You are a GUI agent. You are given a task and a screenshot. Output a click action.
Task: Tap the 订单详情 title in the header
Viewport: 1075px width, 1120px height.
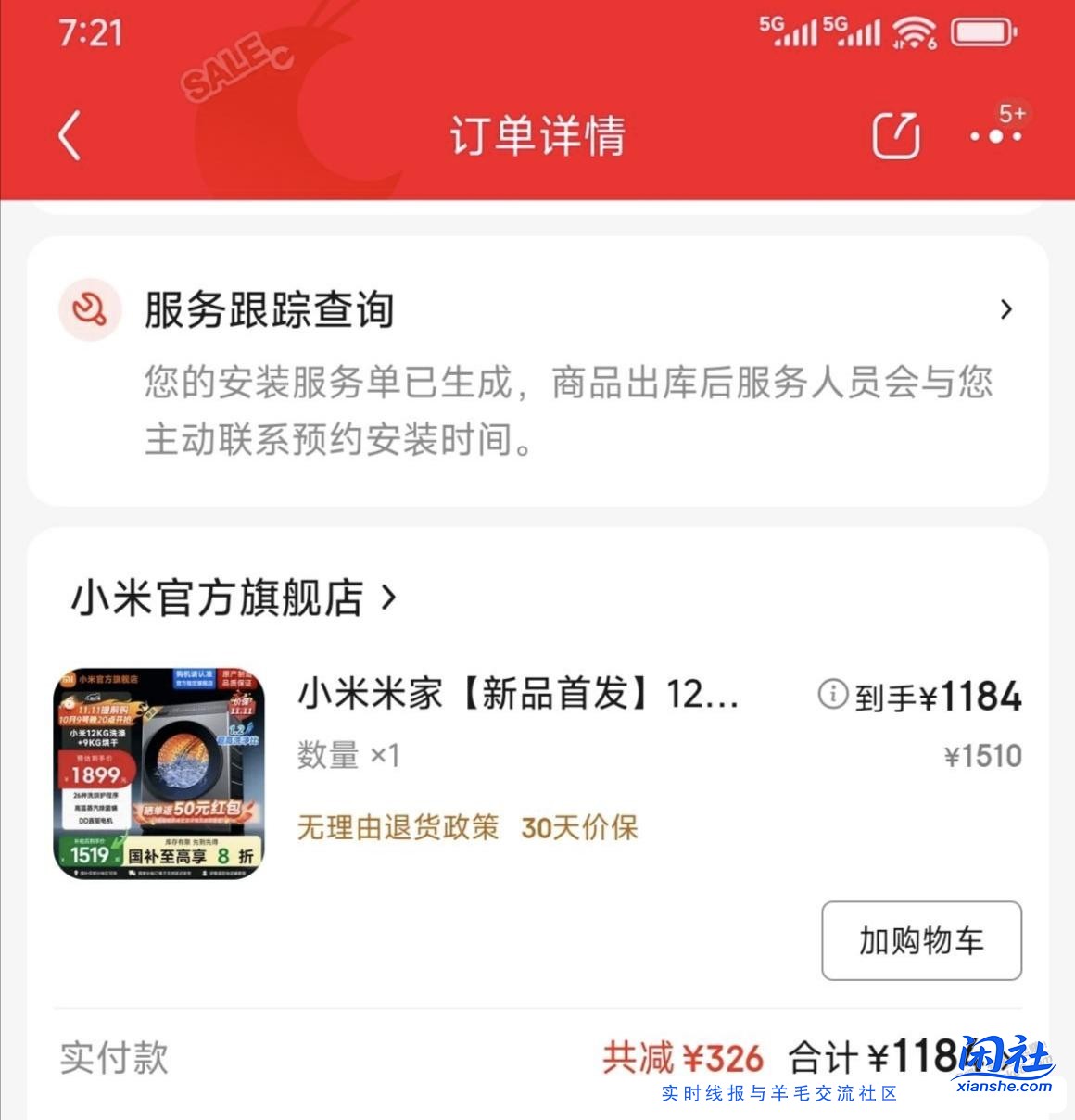click(536, 135)
